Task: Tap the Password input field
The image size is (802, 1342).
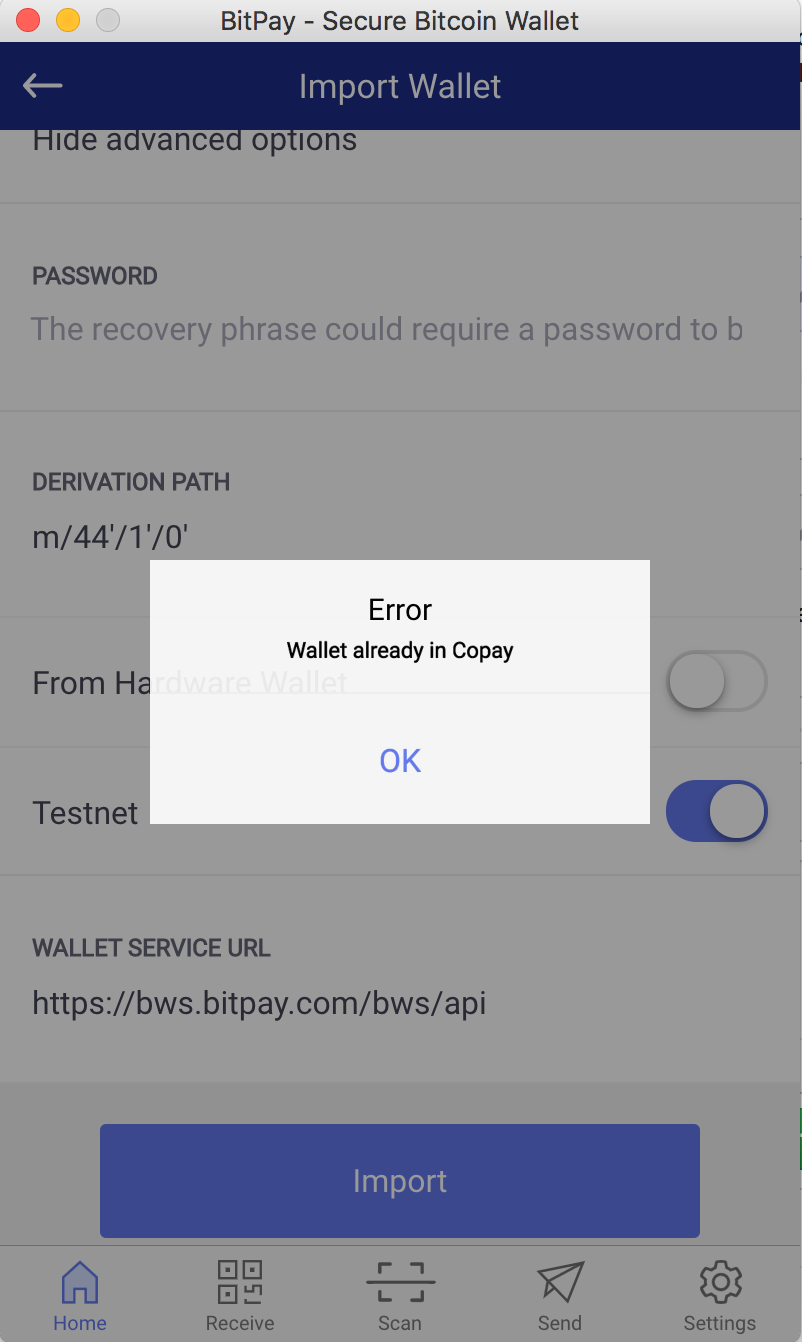Action: tap(386, 329)
